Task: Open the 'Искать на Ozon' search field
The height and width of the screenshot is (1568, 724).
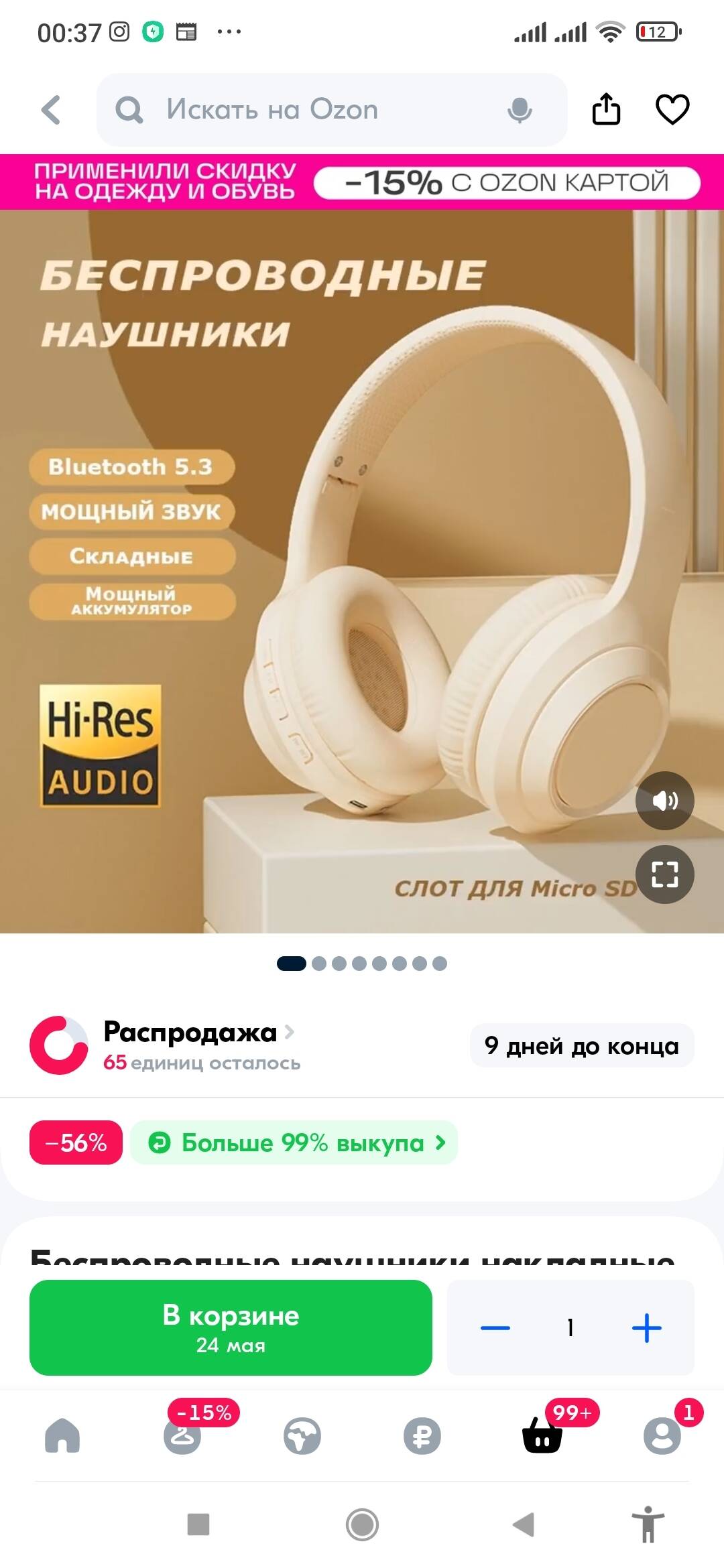Action: [x=302, y=110]
